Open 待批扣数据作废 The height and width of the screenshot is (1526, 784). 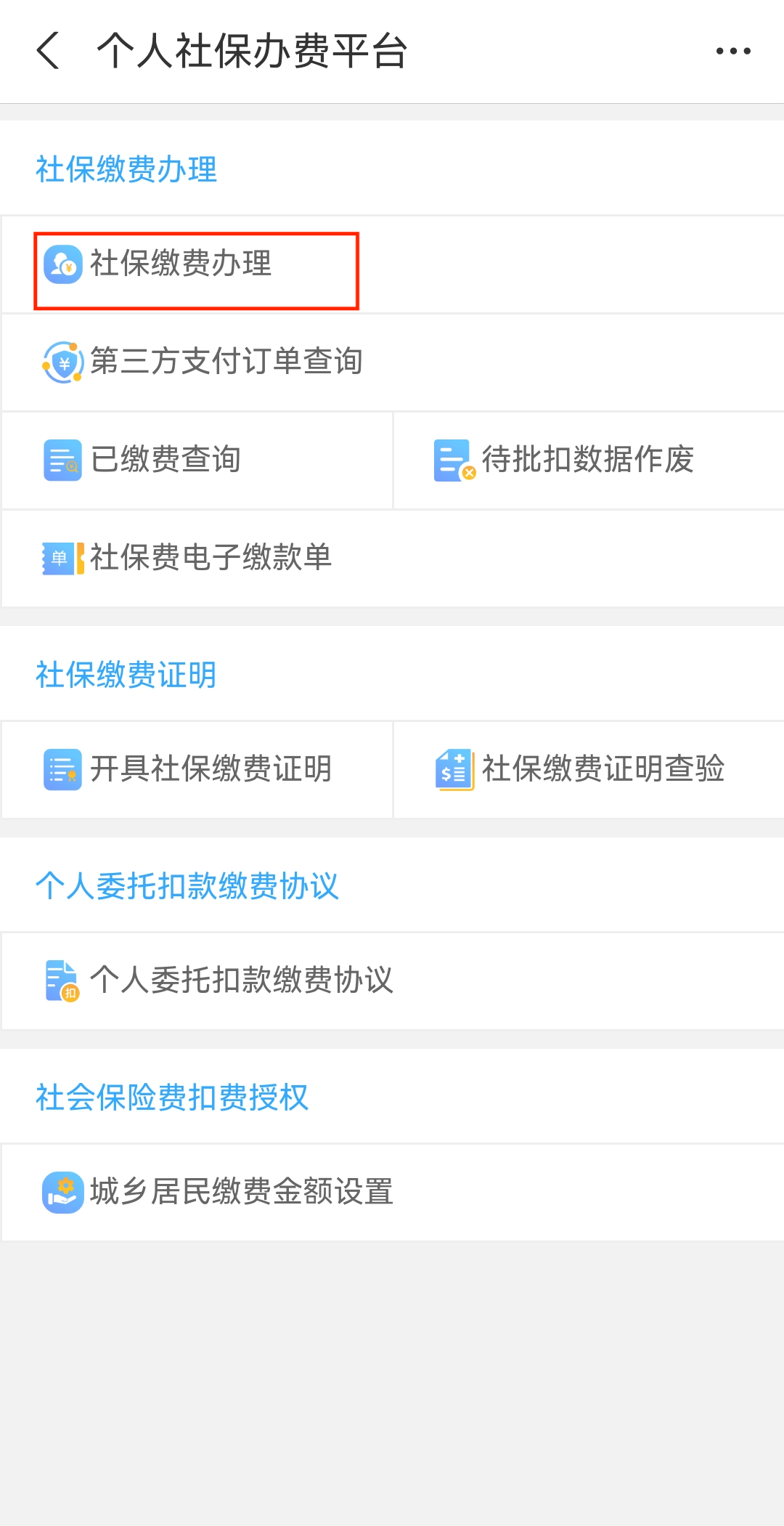[589, 460]
